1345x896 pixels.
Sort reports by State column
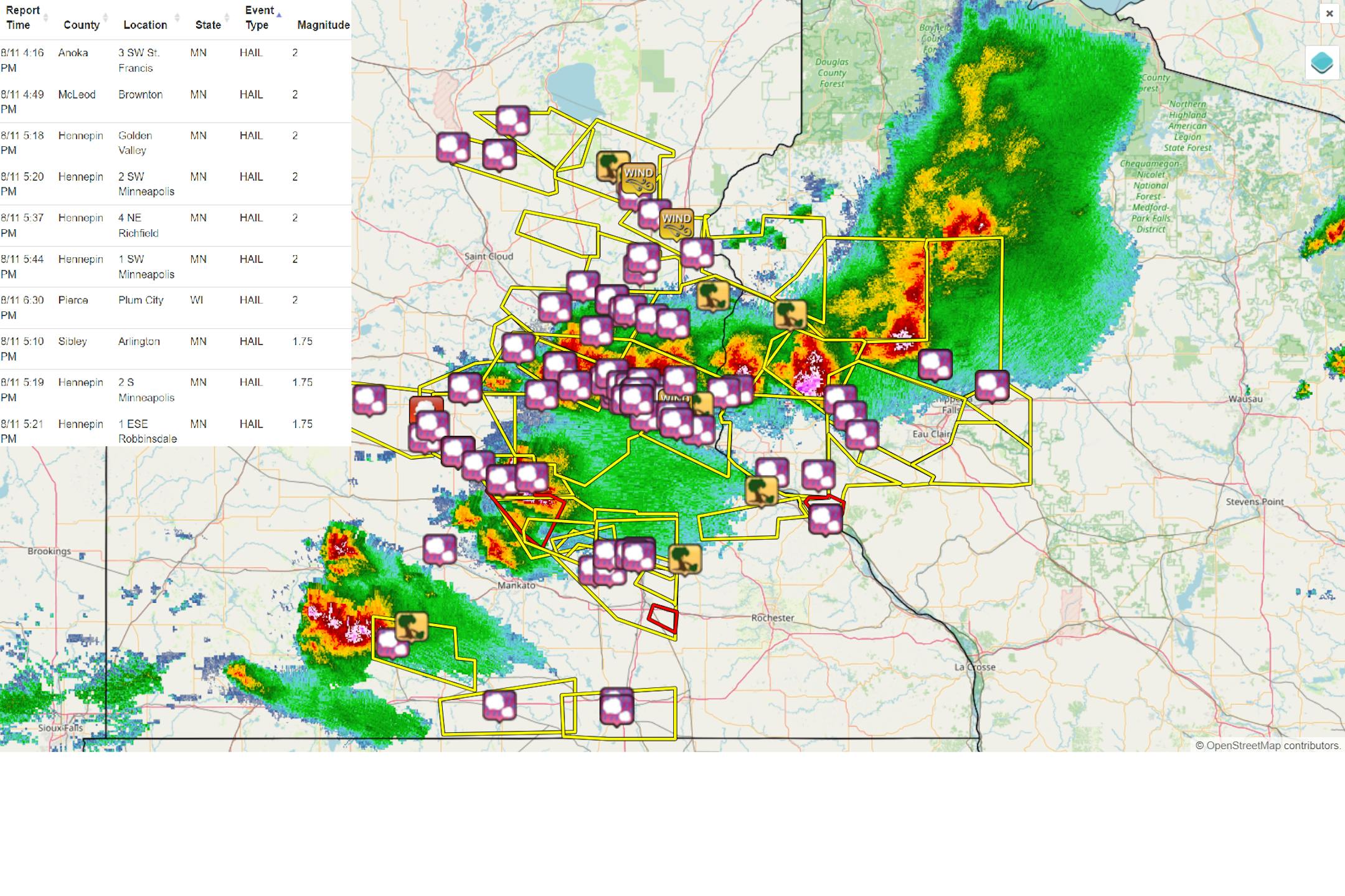click(x=208, y=25)
